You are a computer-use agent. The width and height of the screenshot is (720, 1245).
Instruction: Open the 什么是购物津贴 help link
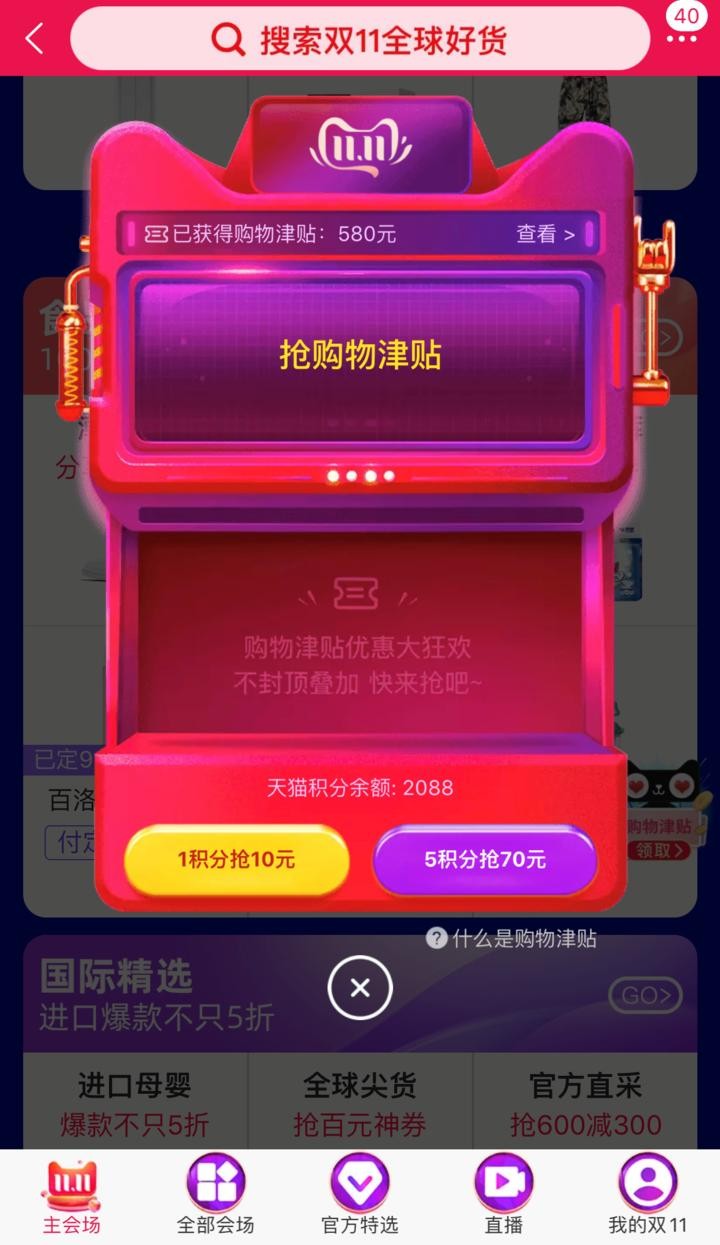coord(511,938)
